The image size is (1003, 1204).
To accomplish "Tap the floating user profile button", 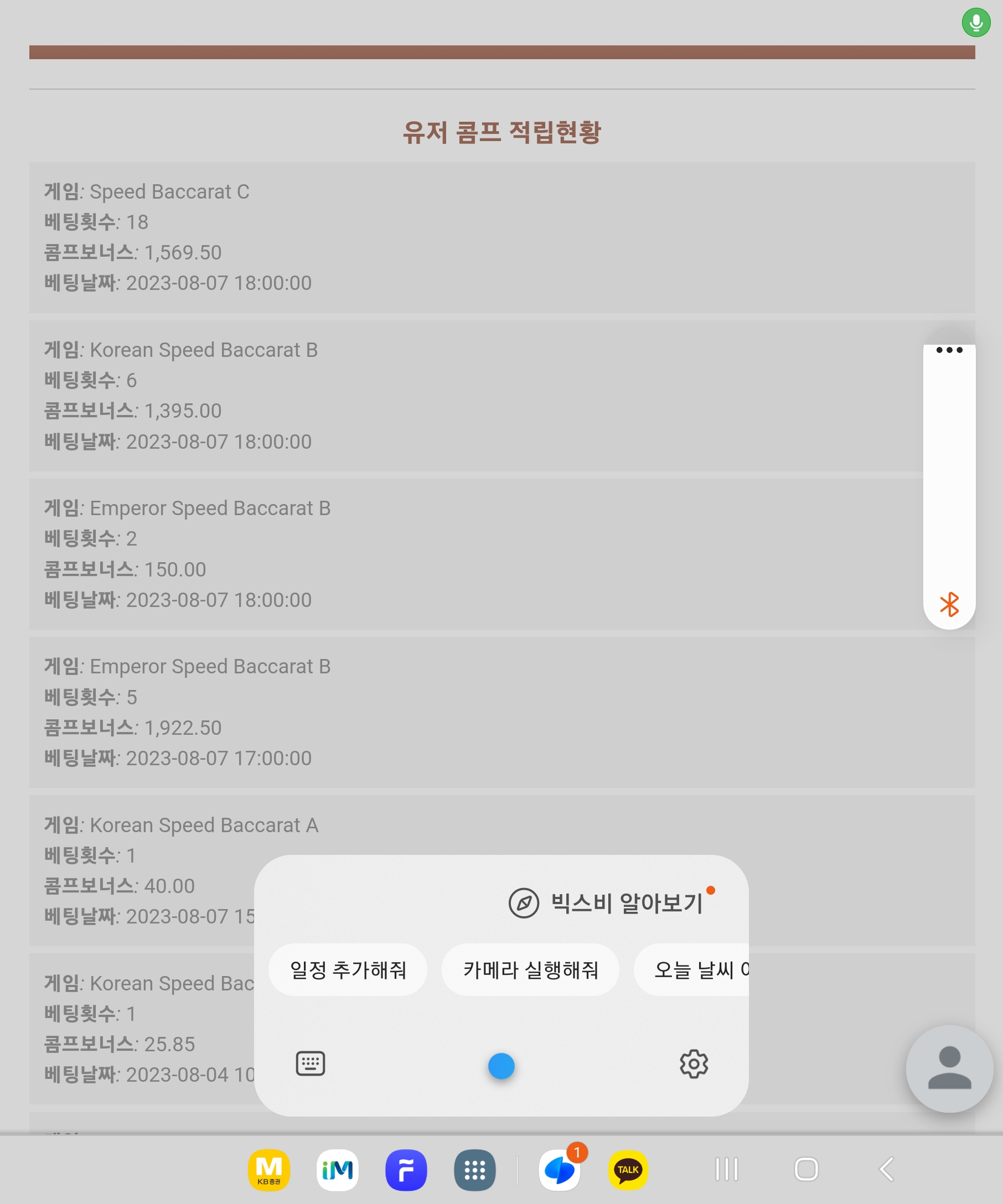I will pyautogui.click(x=950, y=1068).
